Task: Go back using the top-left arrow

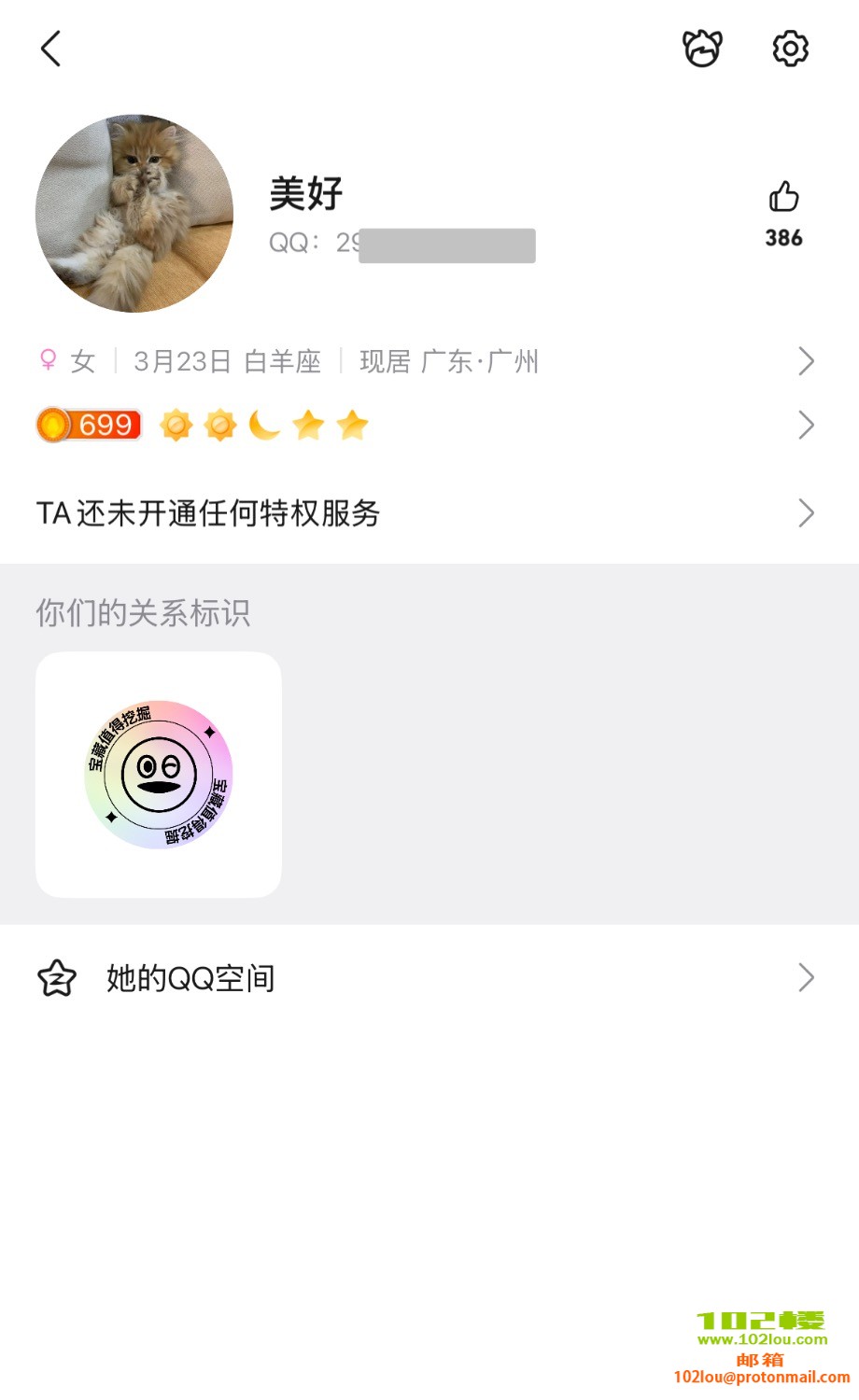Action: pos(51,49)
